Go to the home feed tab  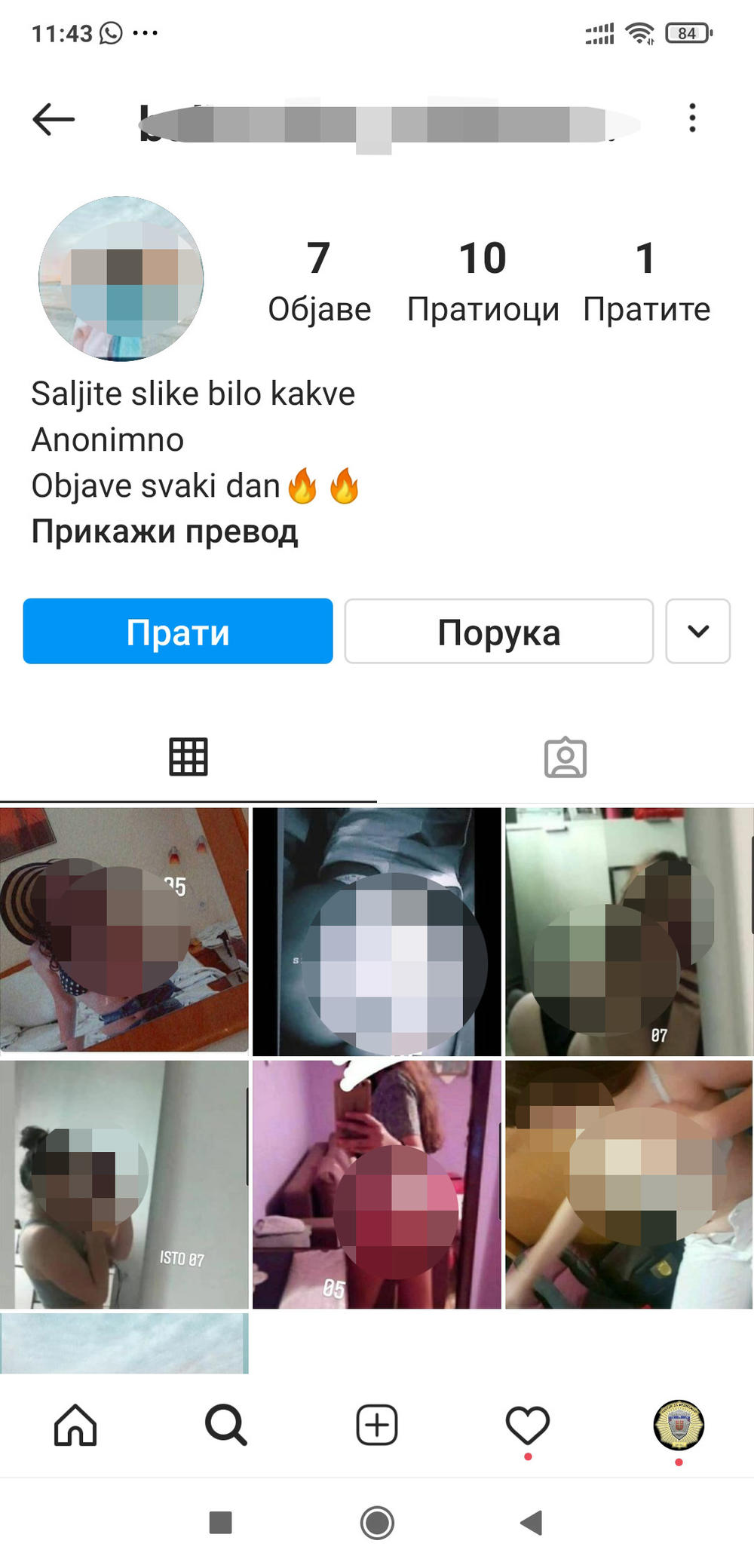[x=75, y=1426]
